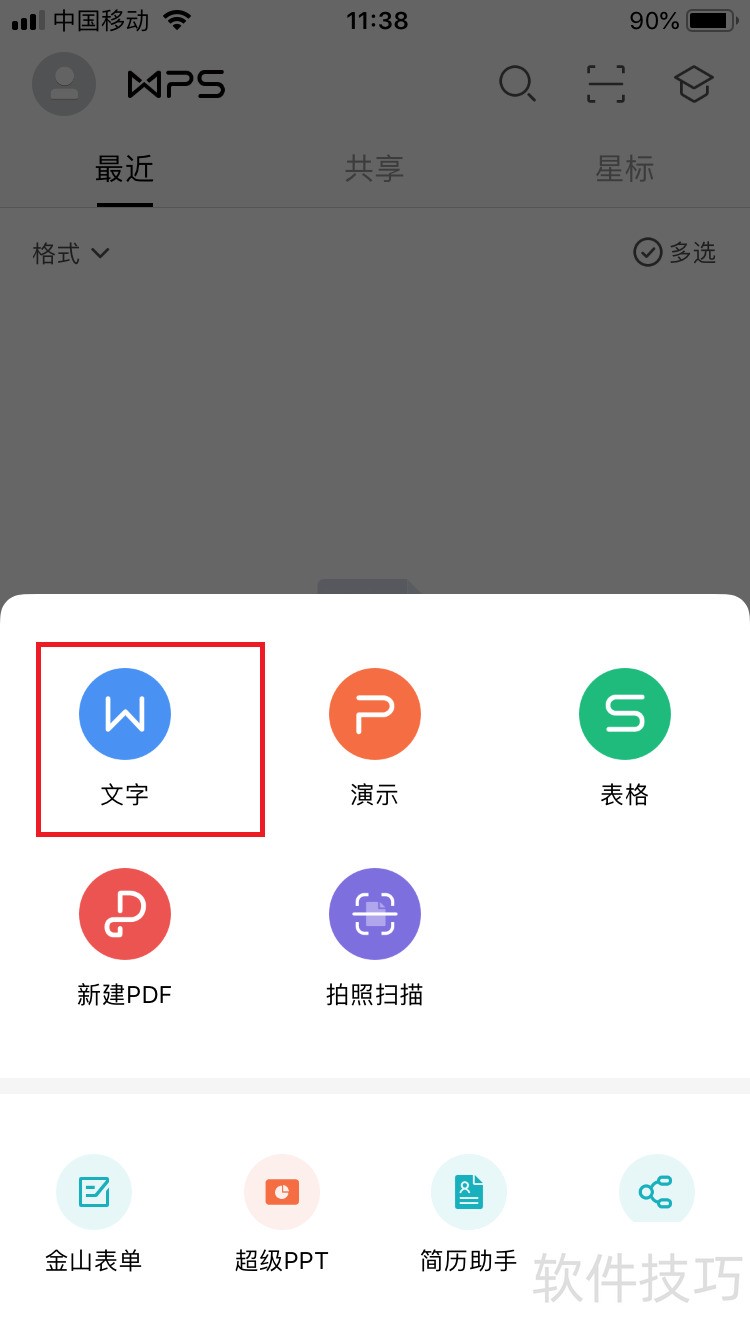Enable 多选 multi-select mode
Viewport: 750px width, 1334px height.
click(676, 253)
